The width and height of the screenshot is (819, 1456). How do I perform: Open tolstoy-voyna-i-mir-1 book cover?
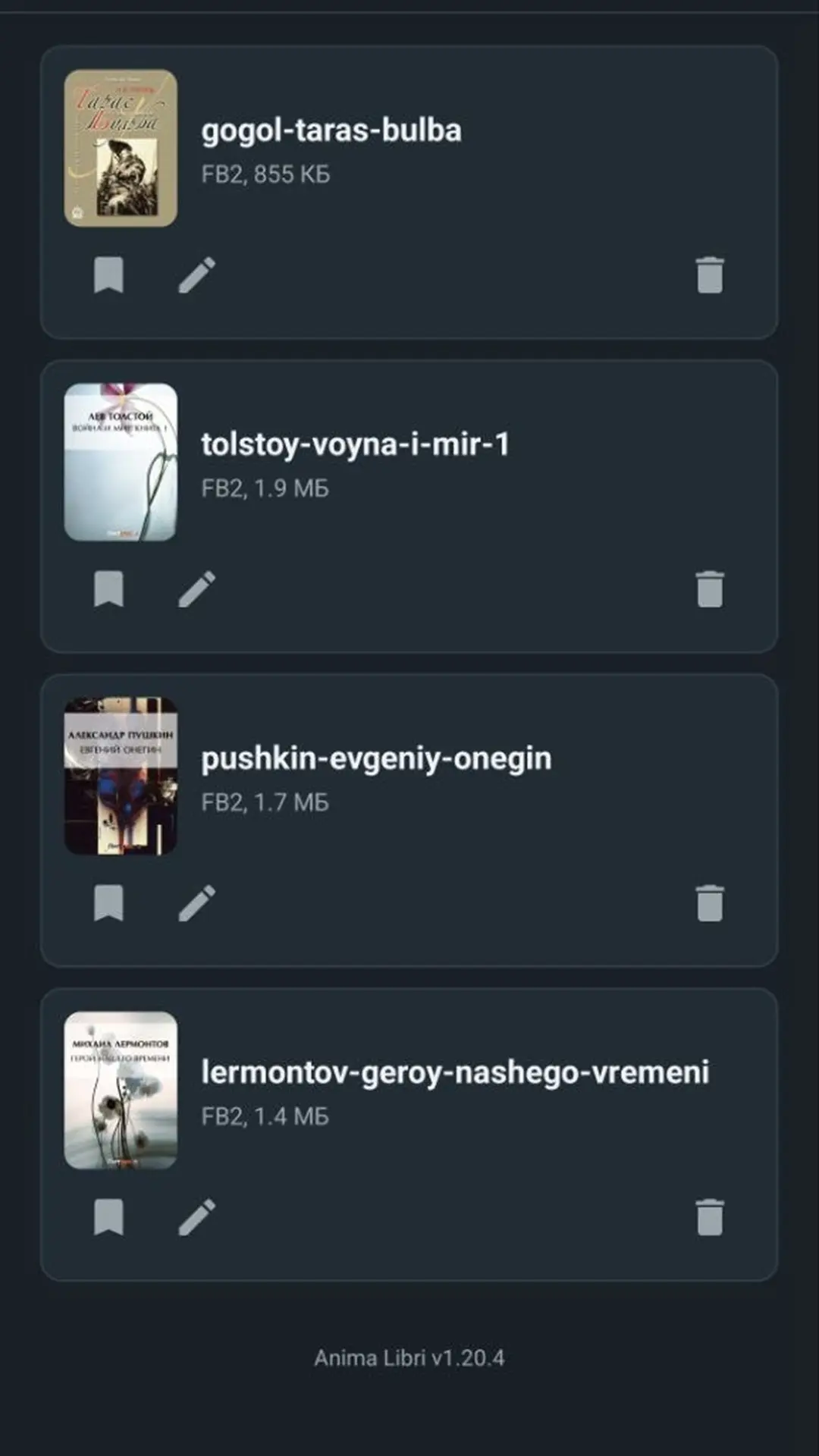[x=121, y=462]
